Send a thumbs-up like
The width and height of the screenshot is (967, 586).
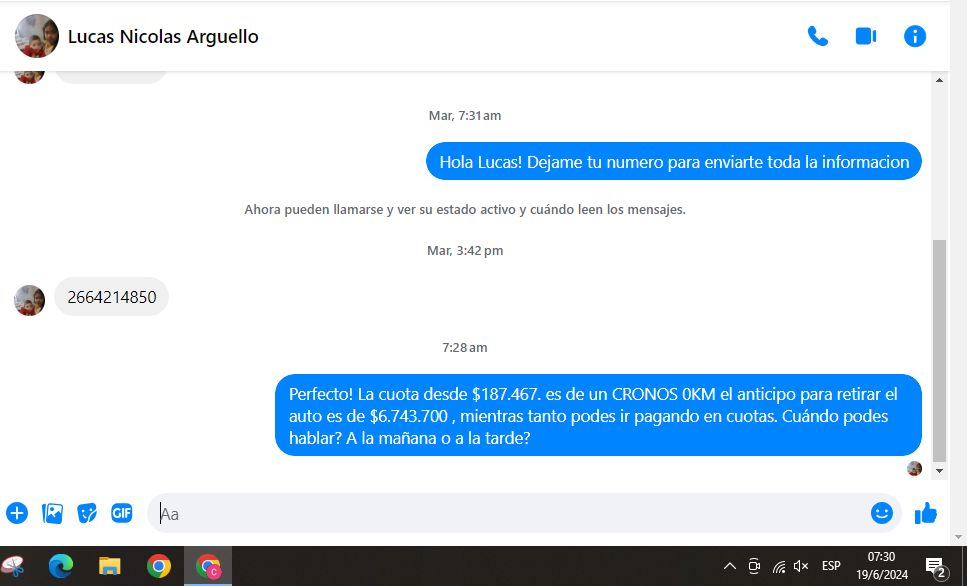coord(926,513)
